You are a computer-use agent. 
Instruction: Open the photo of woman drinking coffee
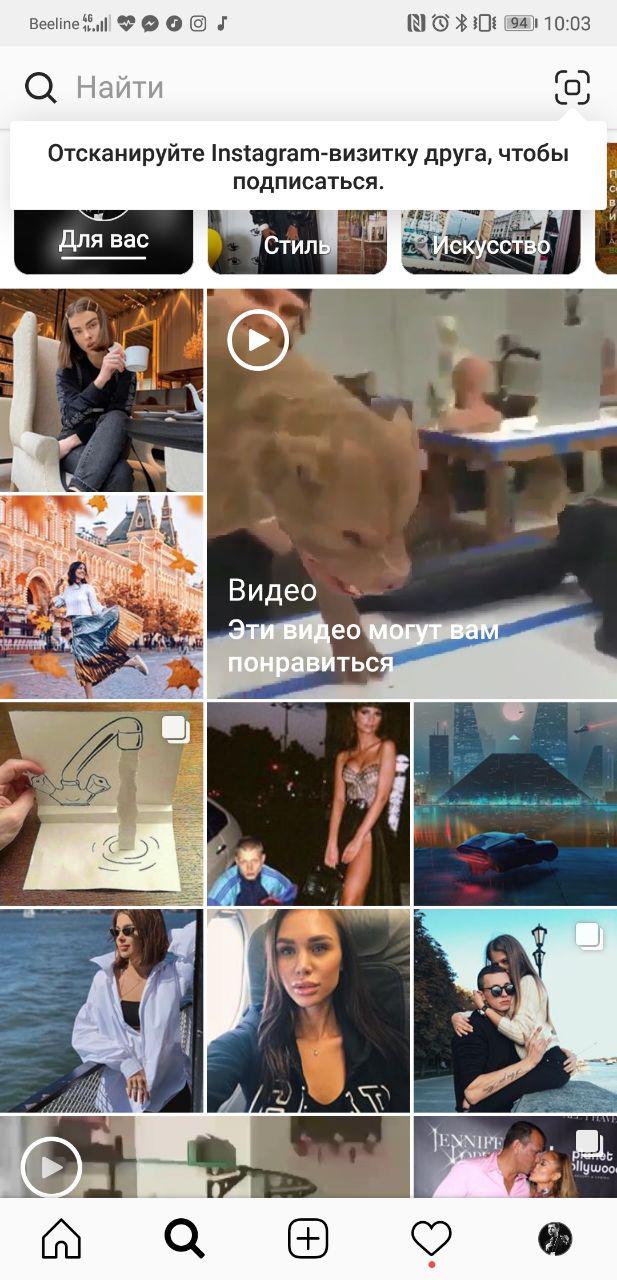tap(101, 390)
